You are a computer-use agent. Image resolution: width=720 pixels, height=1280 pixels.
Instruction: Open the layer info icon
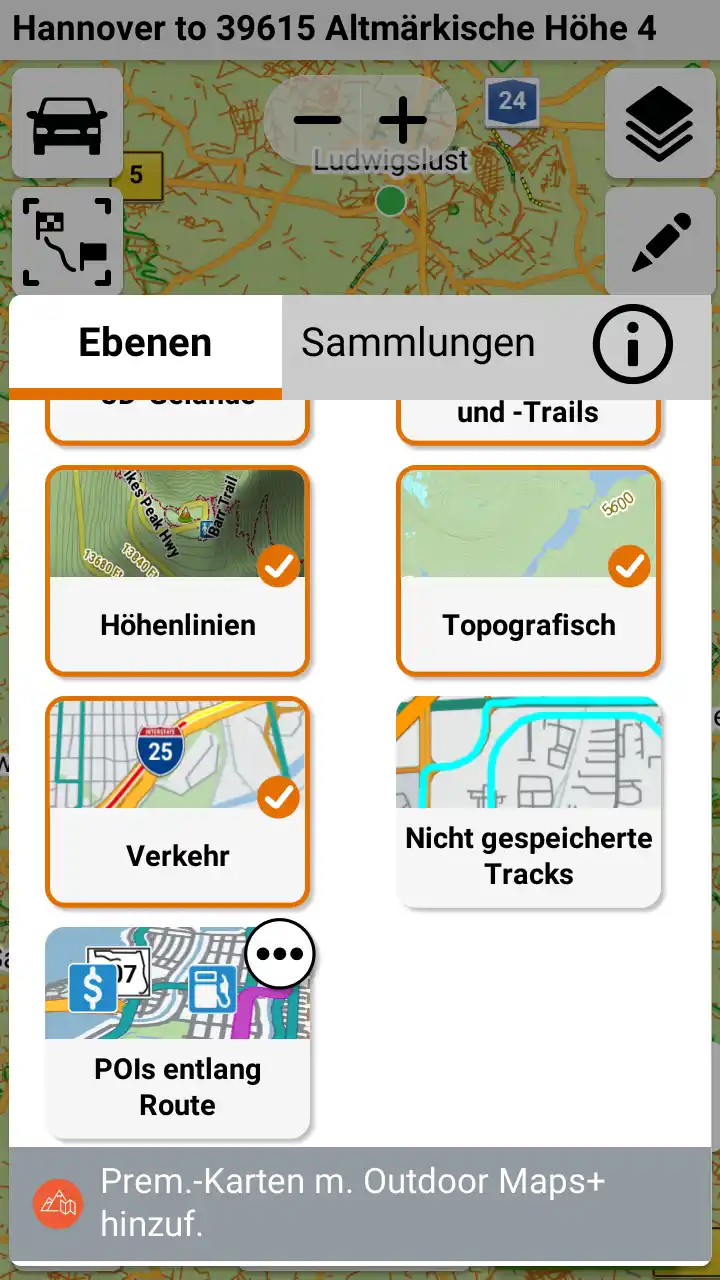tap(632, 345)
